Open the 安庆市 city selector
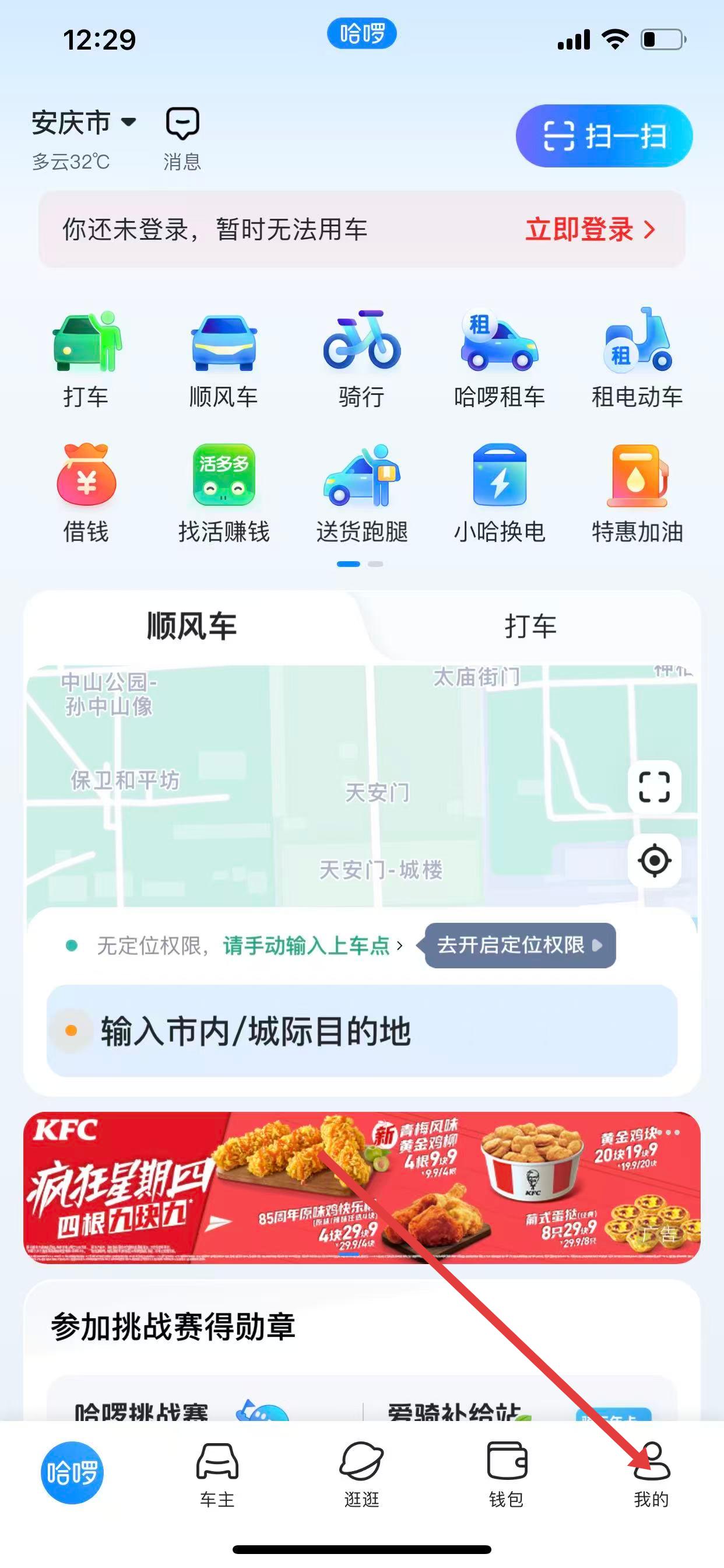Screen dimensions: 724x1568 click(83, 123)
